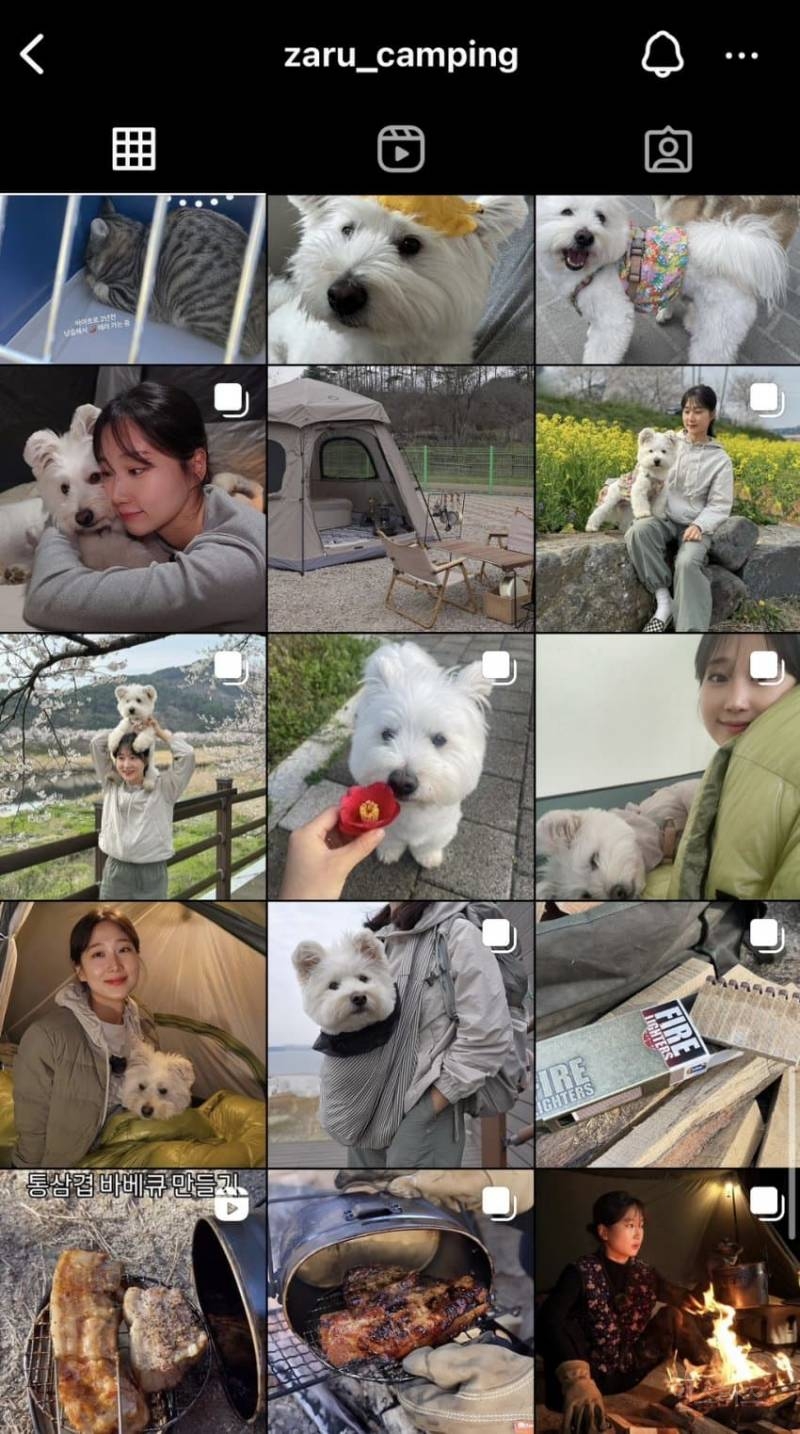Open the dog with floral backpack post
This screenshot has width=800, height=1434.
668,279
